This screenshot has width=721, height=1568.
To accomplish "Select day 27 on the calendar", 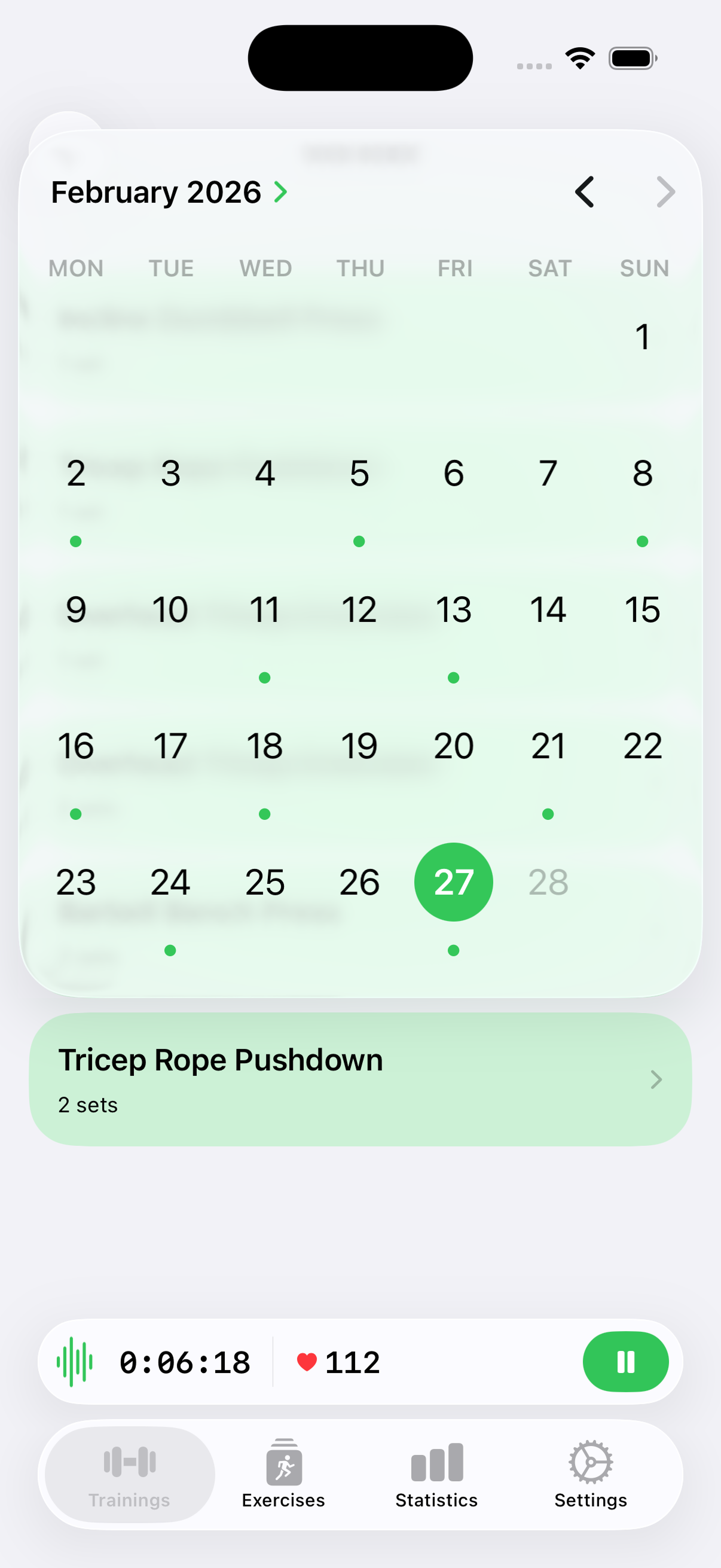I will (453, 882).
